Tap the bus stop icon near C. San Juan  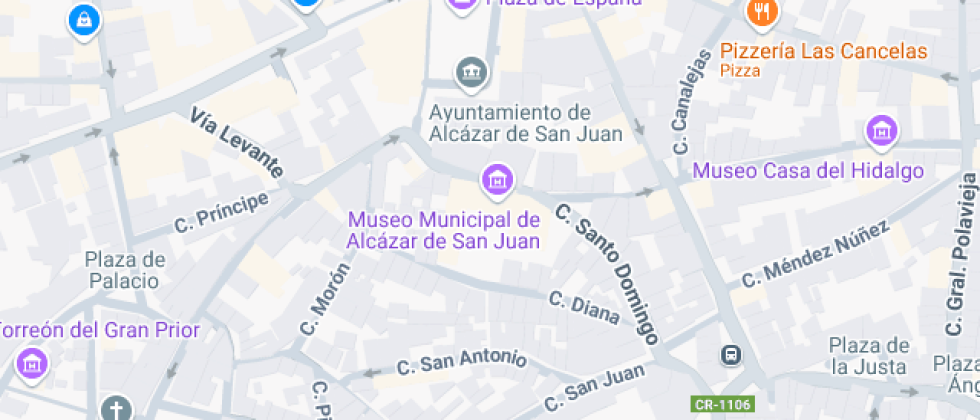[732, 354]
